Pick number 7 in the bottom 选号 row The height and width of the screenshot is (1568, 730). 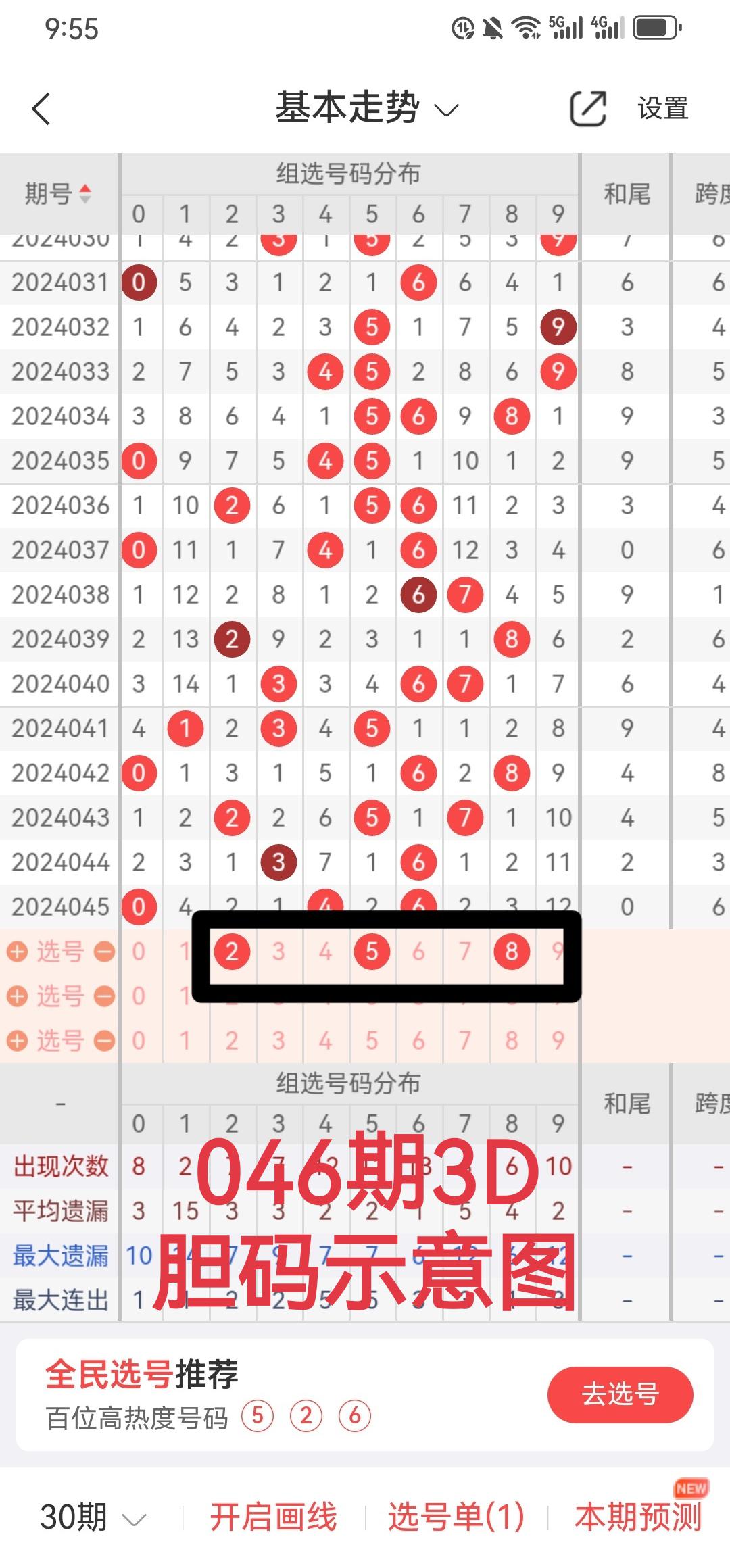point(464,1041)
